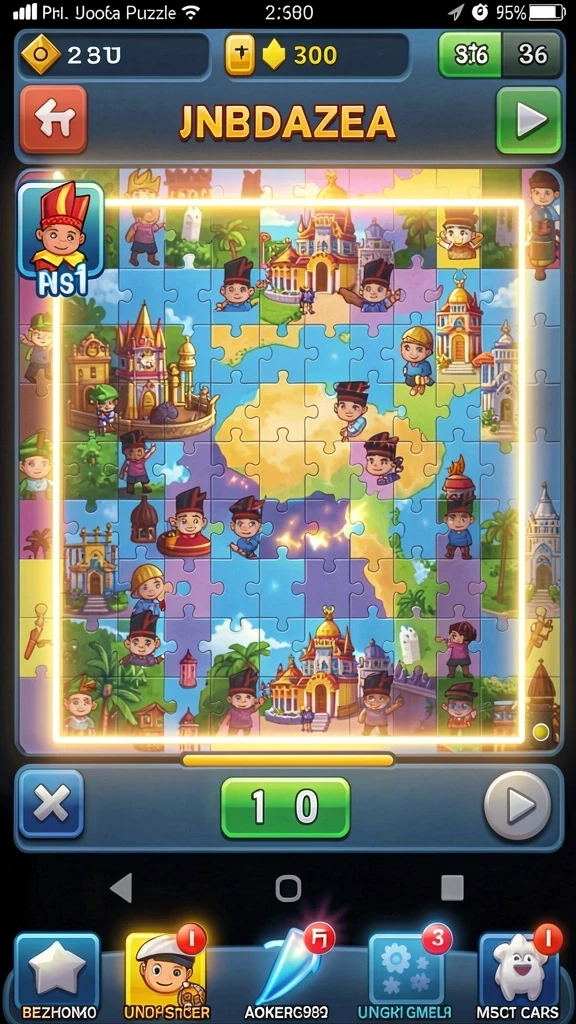The image size is (576, 1024).
Task: Add coins with the yellow plus button
Action: 240,55
